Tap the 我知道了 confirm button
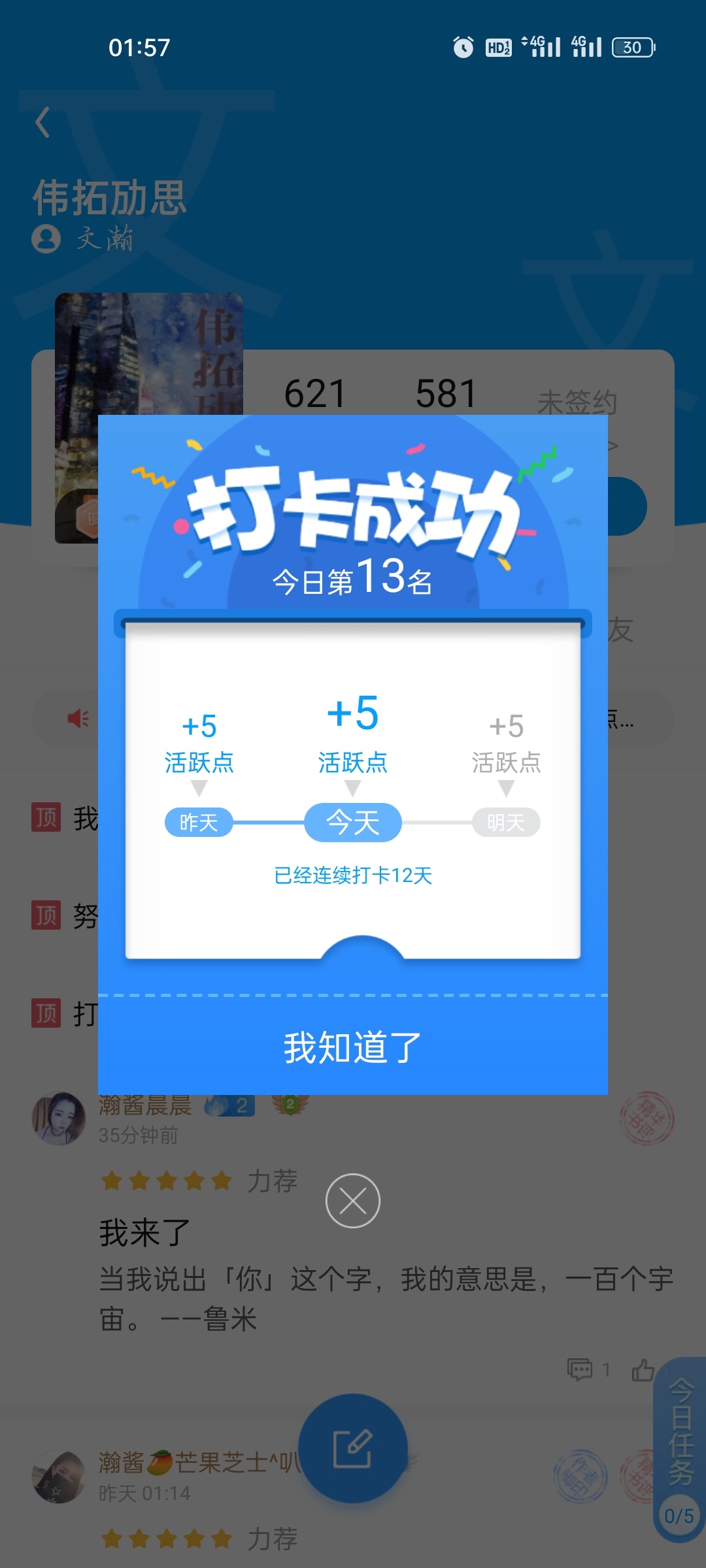706x1568 pixels. tap(352, 1047)
